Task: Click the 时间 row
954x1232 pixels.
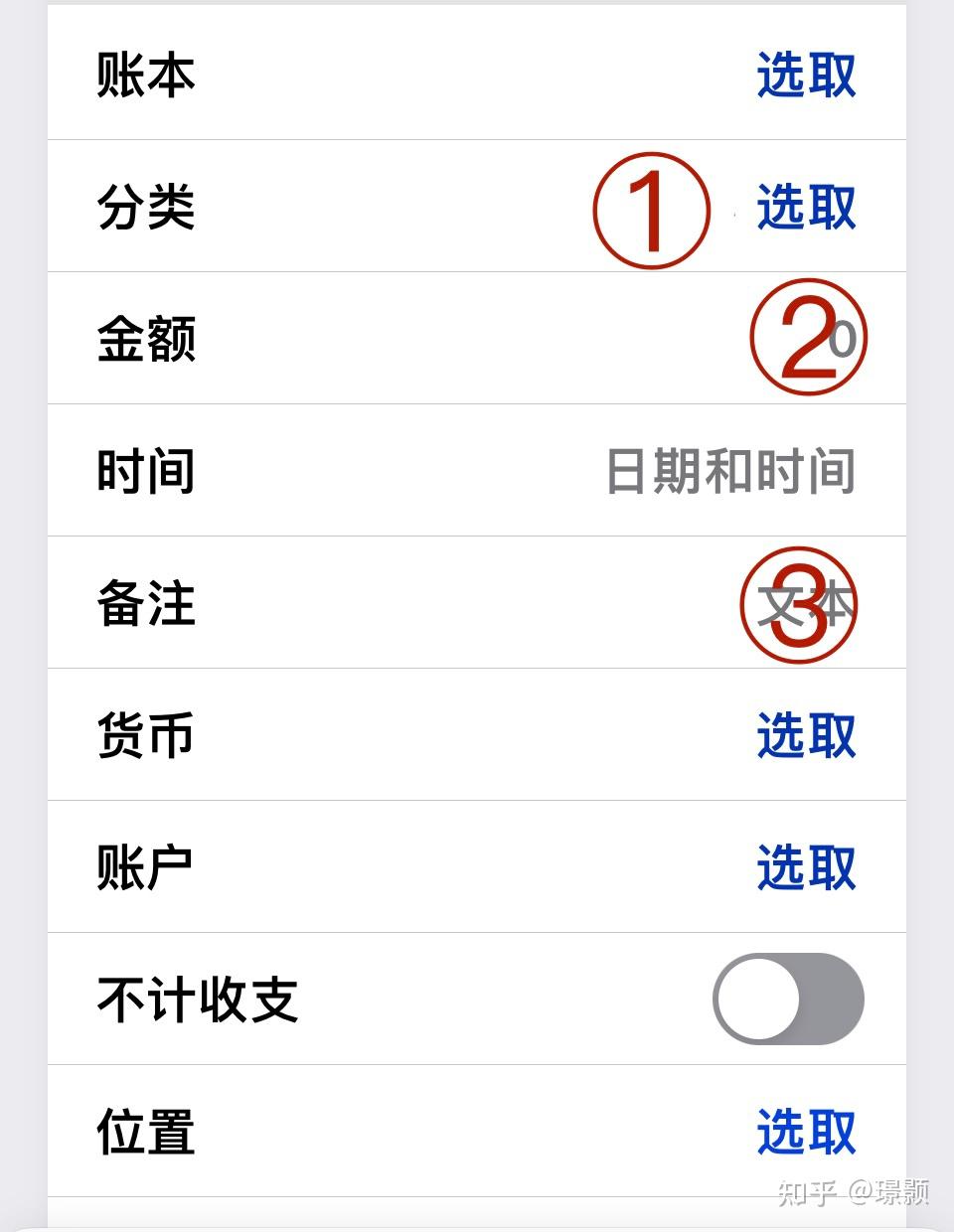Action: tap(145, 471)
